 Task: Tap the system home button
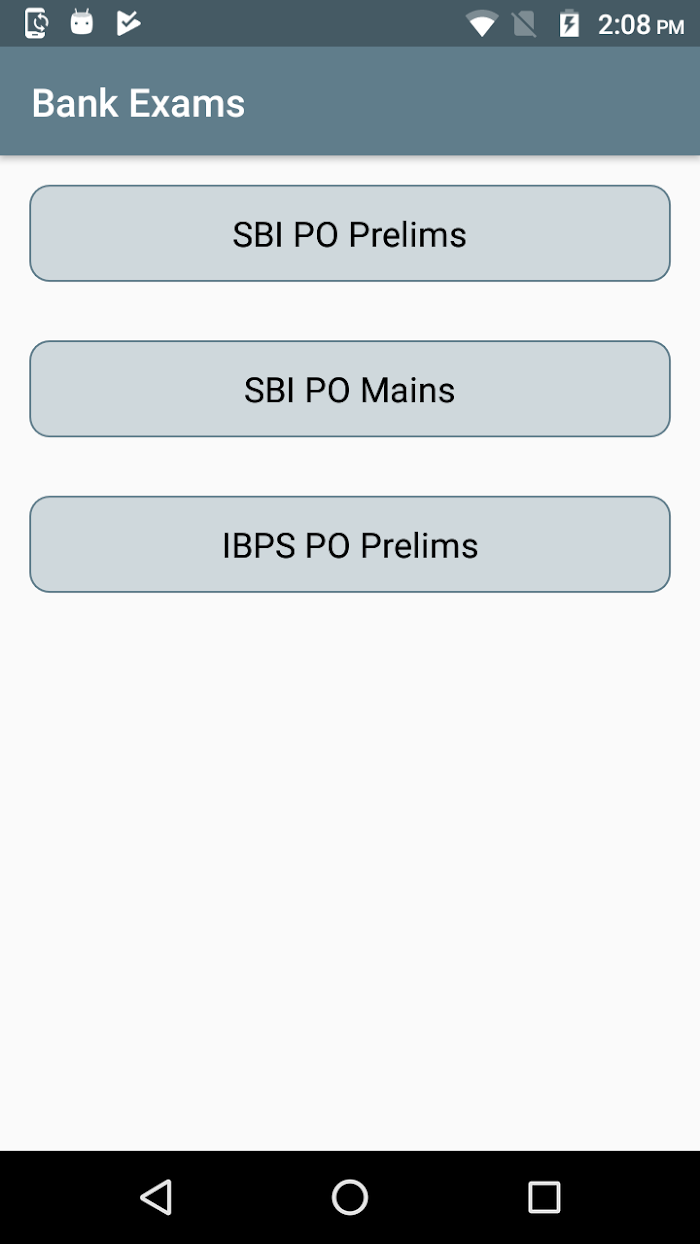click(x=350, y=1197)
